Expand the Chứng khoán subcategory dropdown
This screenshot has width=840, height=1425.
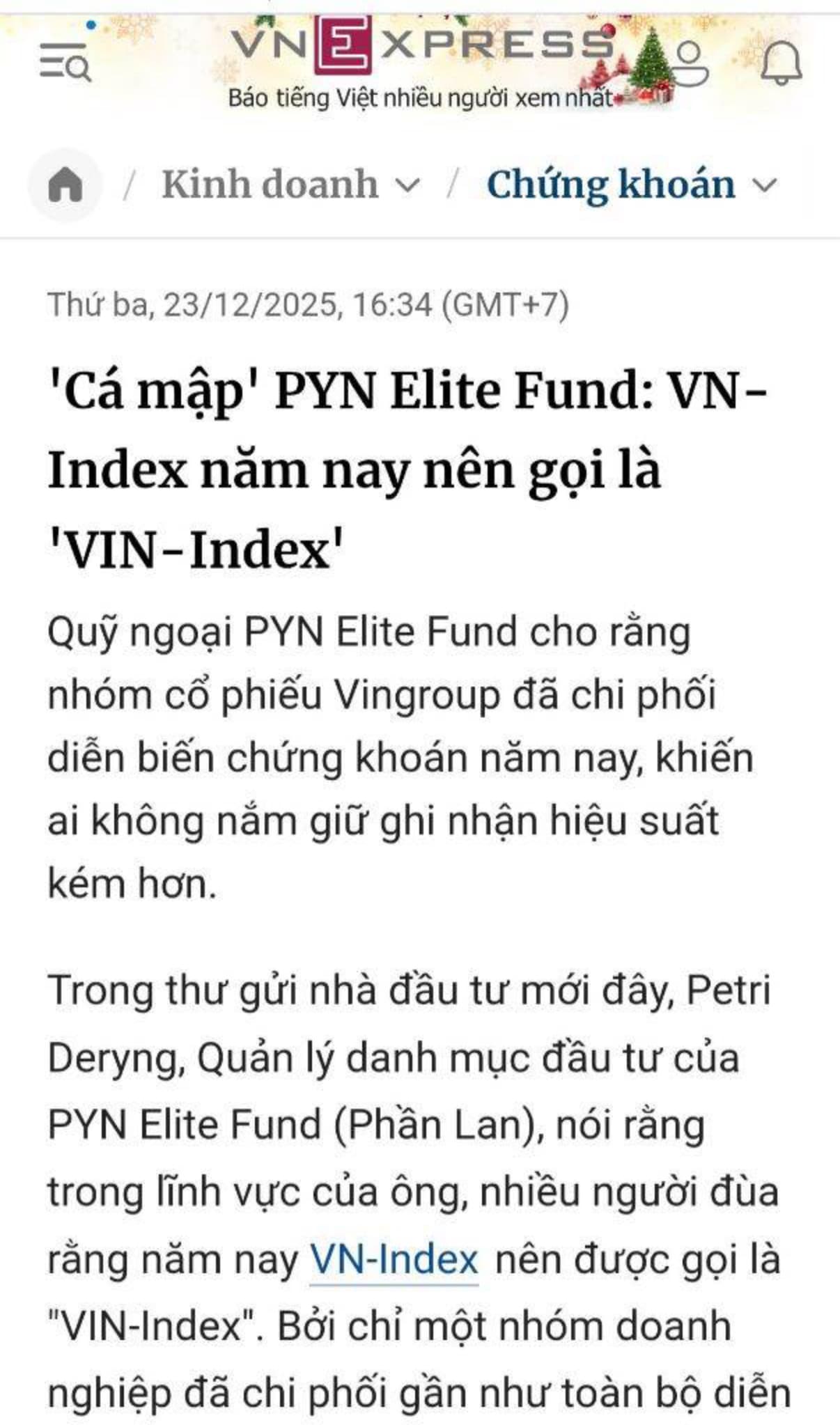(765, 185)
